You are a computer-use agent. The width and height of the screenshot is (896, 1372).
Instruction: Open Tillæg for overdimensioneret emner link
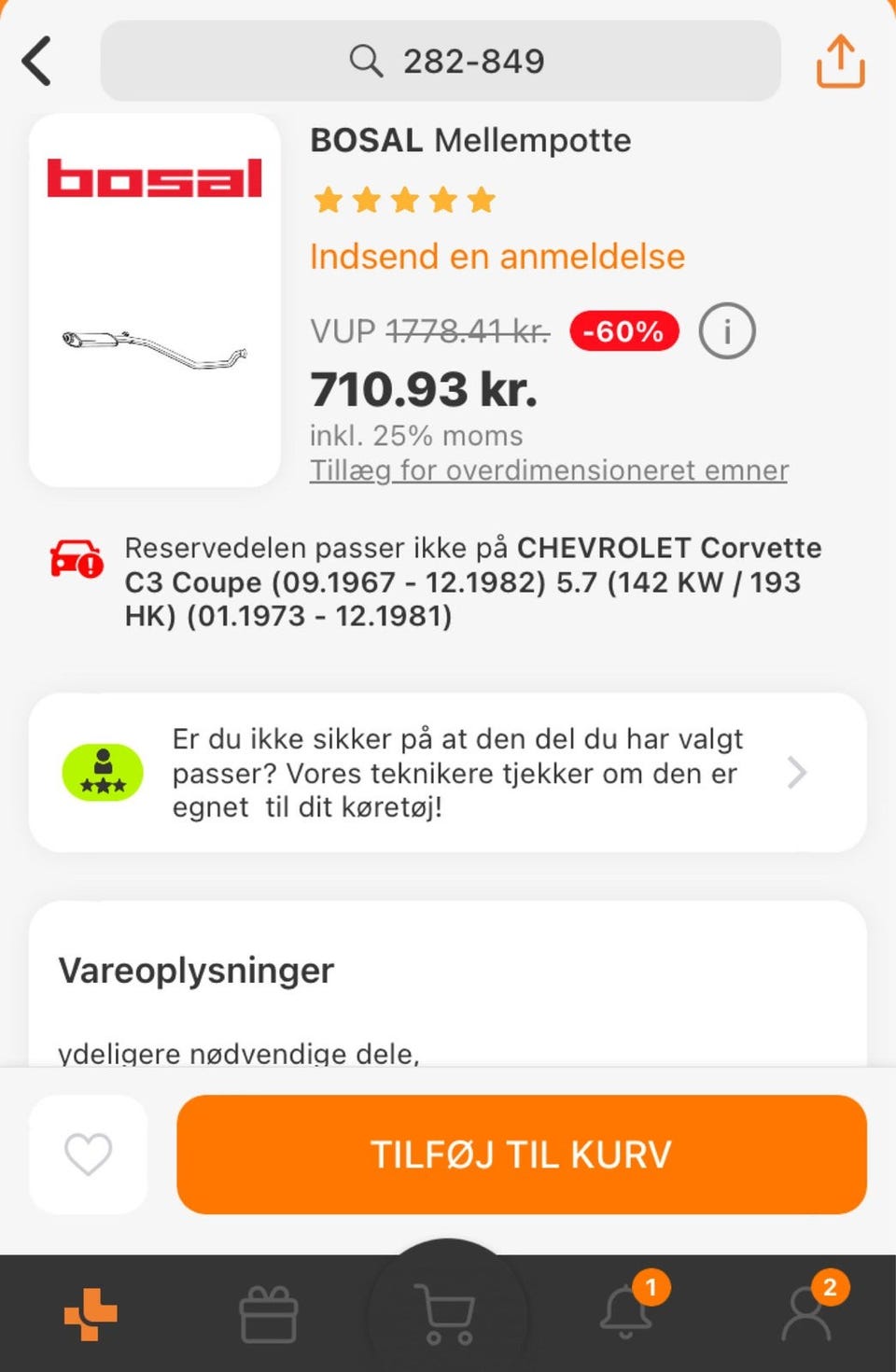tap(549, 470)
